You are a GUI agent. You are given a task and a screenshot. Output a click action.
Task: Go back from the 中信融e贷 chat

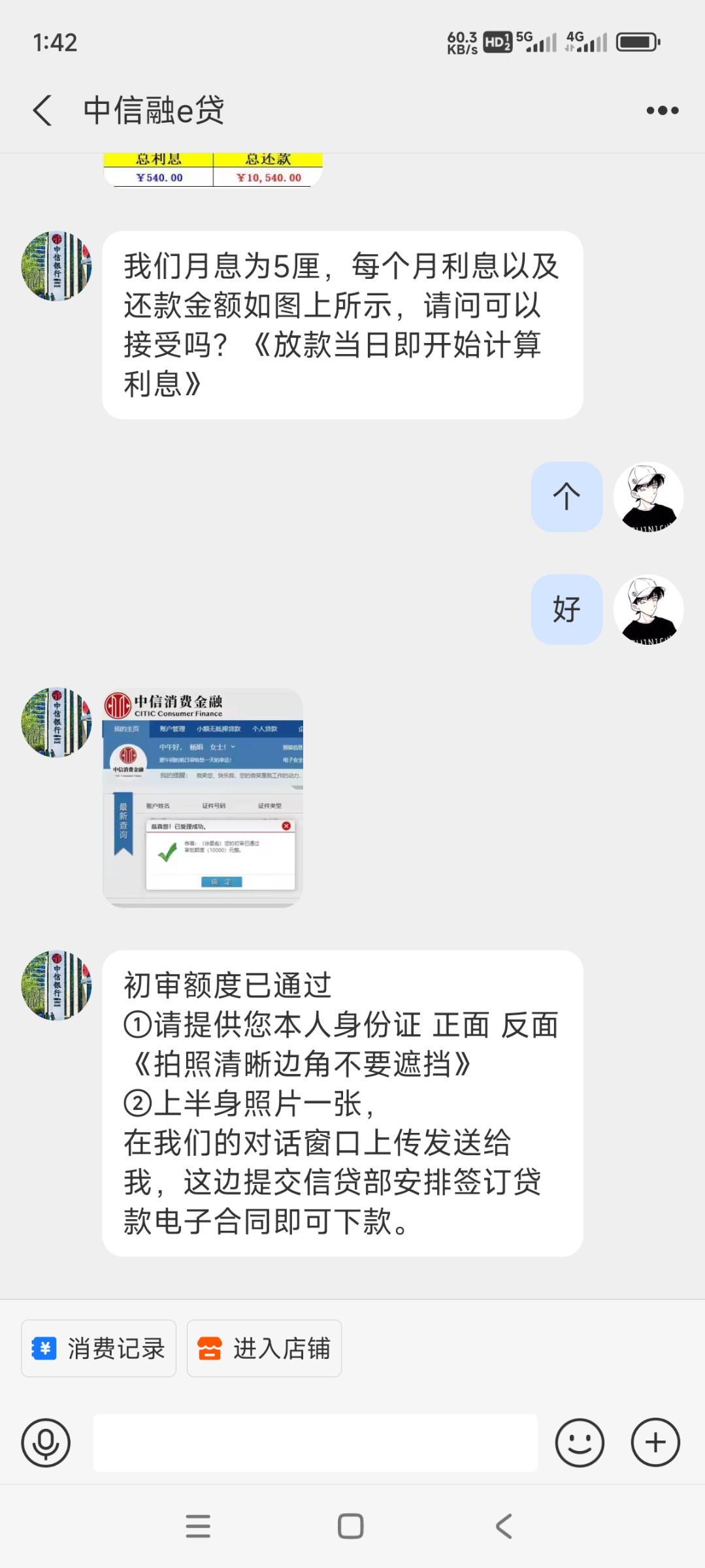coord(43,110)
